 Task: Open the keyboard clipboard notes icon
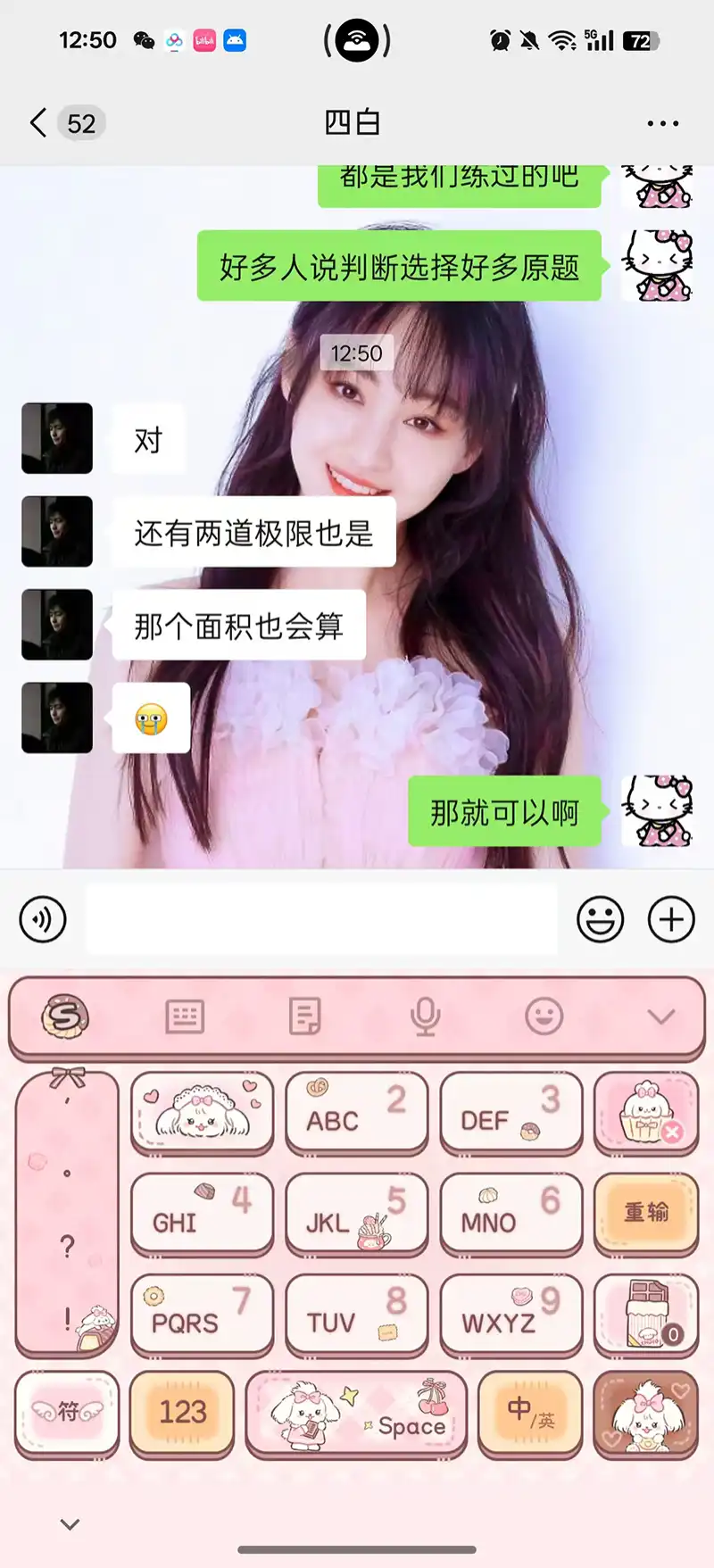[304, 1016]
